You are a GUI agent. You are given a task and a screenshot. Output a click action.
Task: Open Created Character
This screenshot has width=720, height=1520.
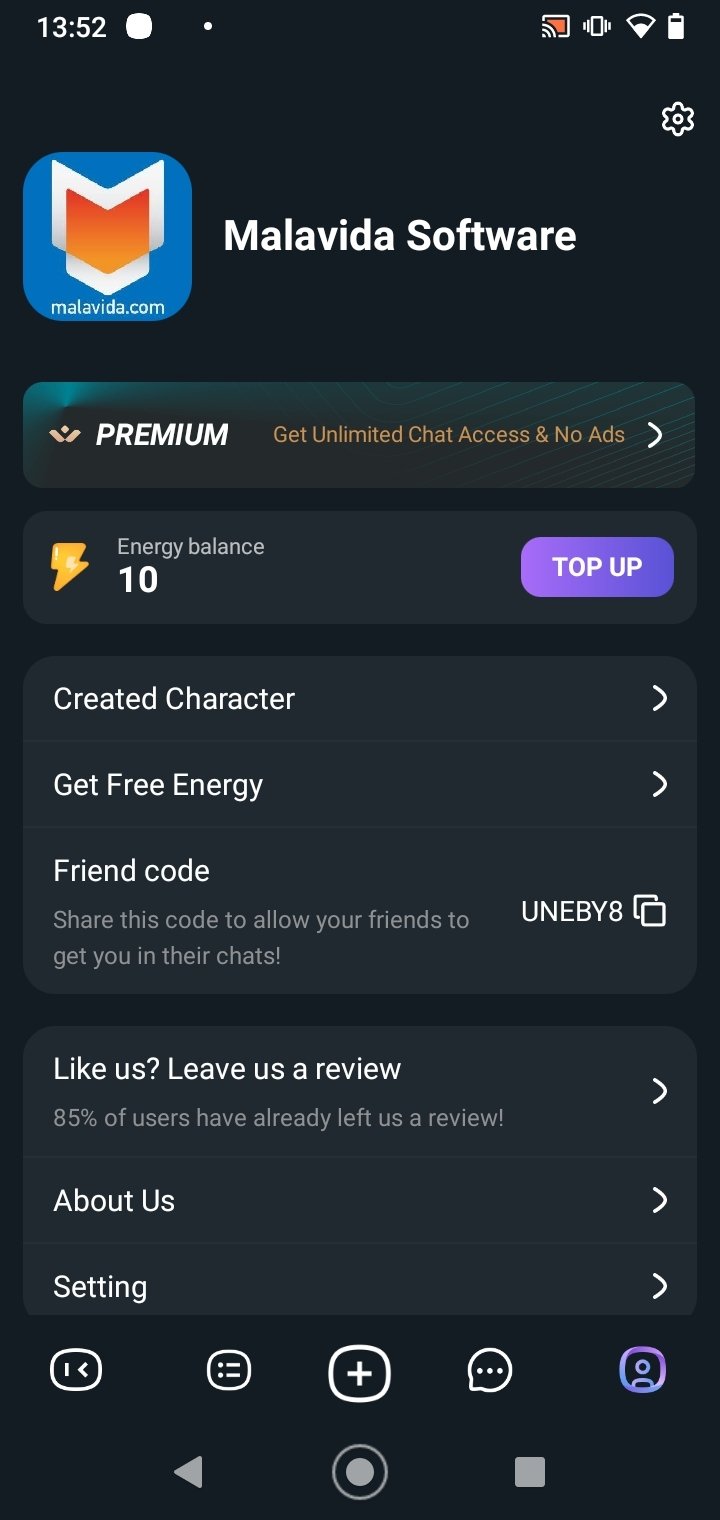359,698
